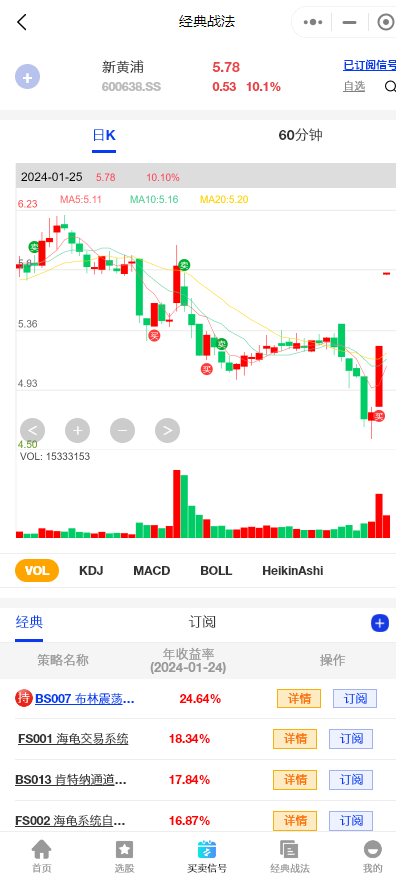
Task: Go to the 选股 bottom tab
Action: tap(125, 857)
